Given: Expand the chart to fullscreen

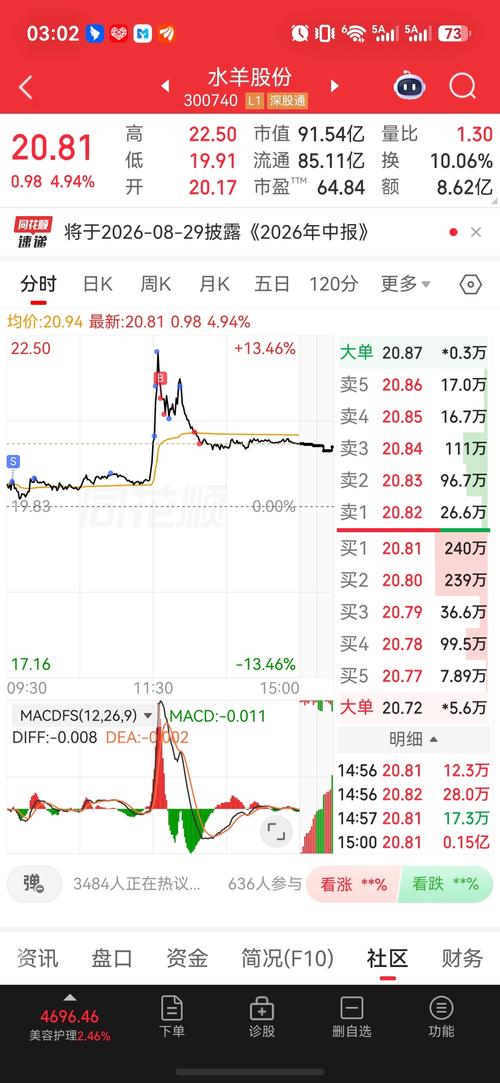Looking at the screenshot, I should pos(276,831).
